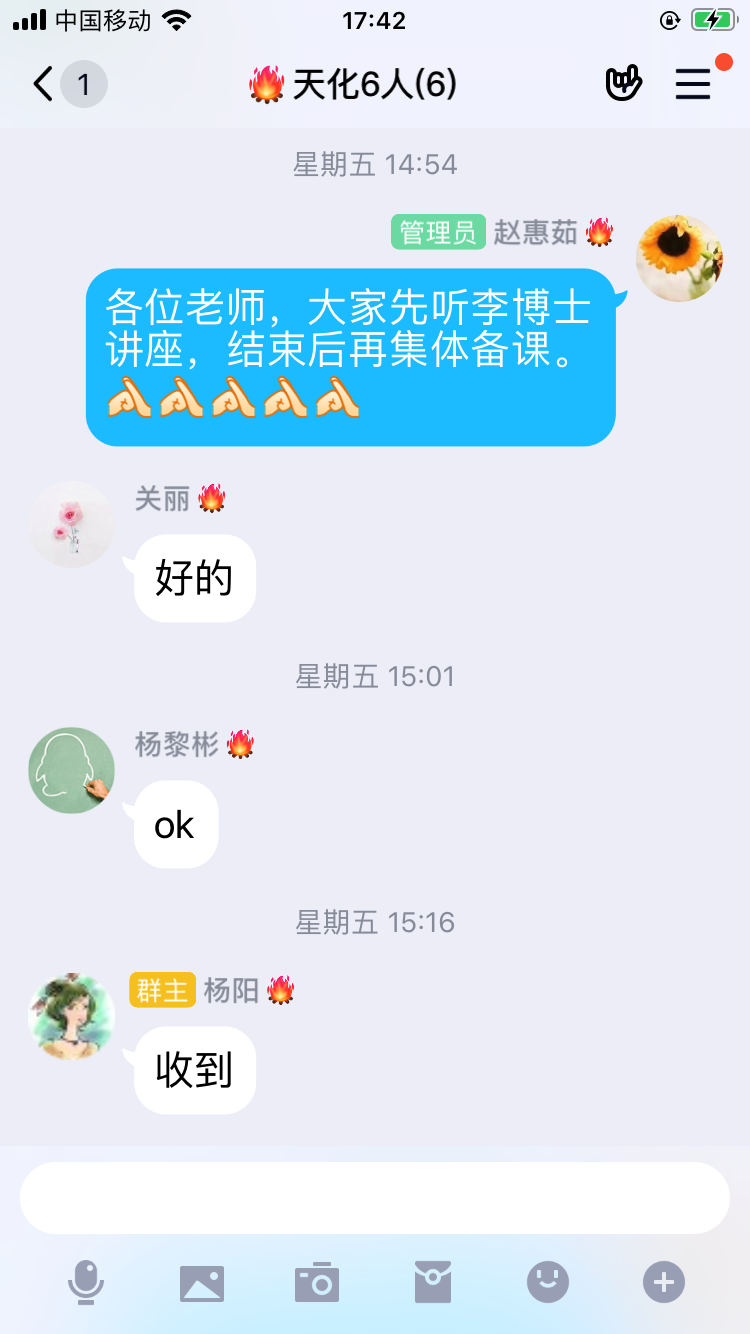Go back to the message list
Image resolution: width=750 pixels, height=1334 pixels.
(44, 84)
